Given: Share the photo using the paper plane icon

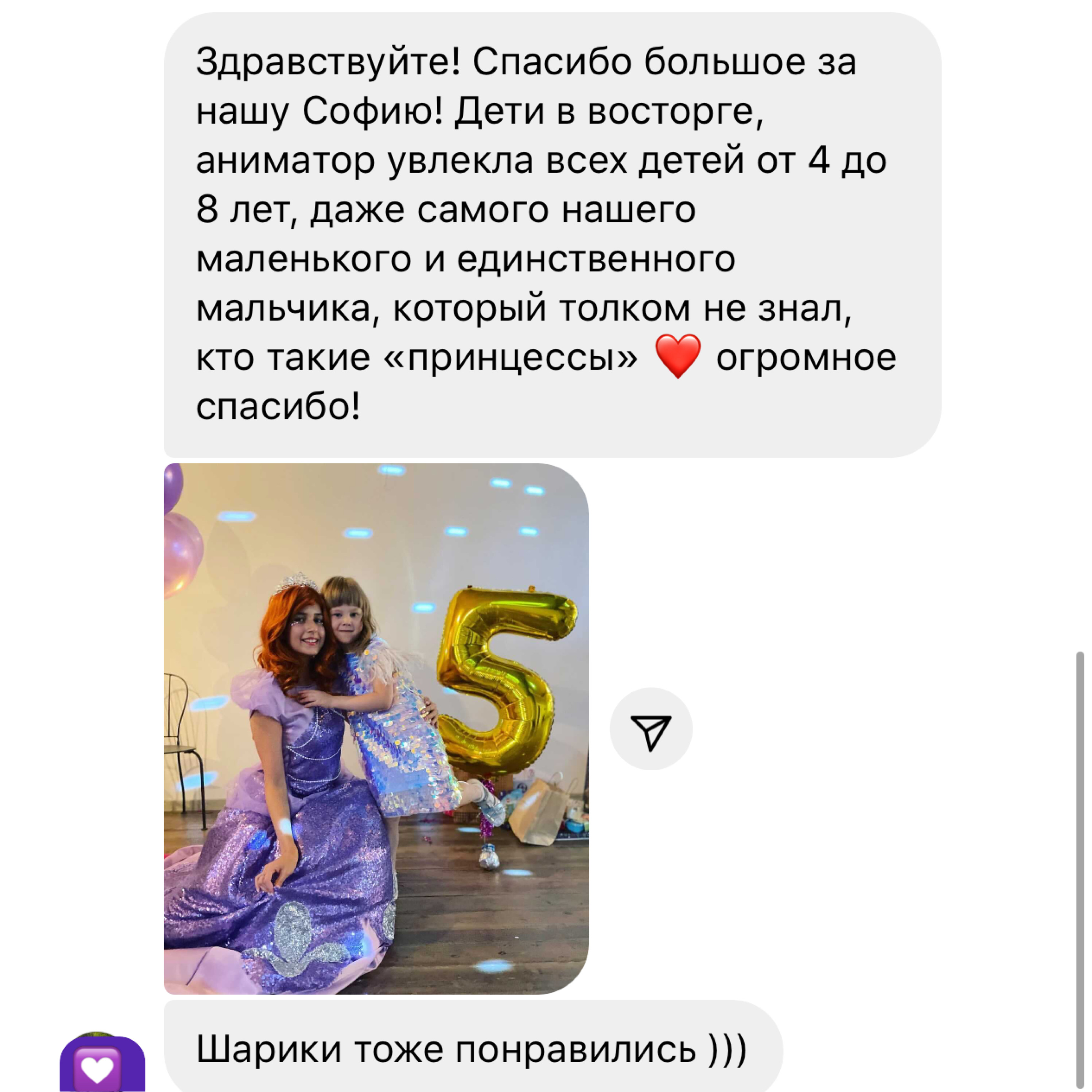Looking at the screenshot, I should (651, 729).
